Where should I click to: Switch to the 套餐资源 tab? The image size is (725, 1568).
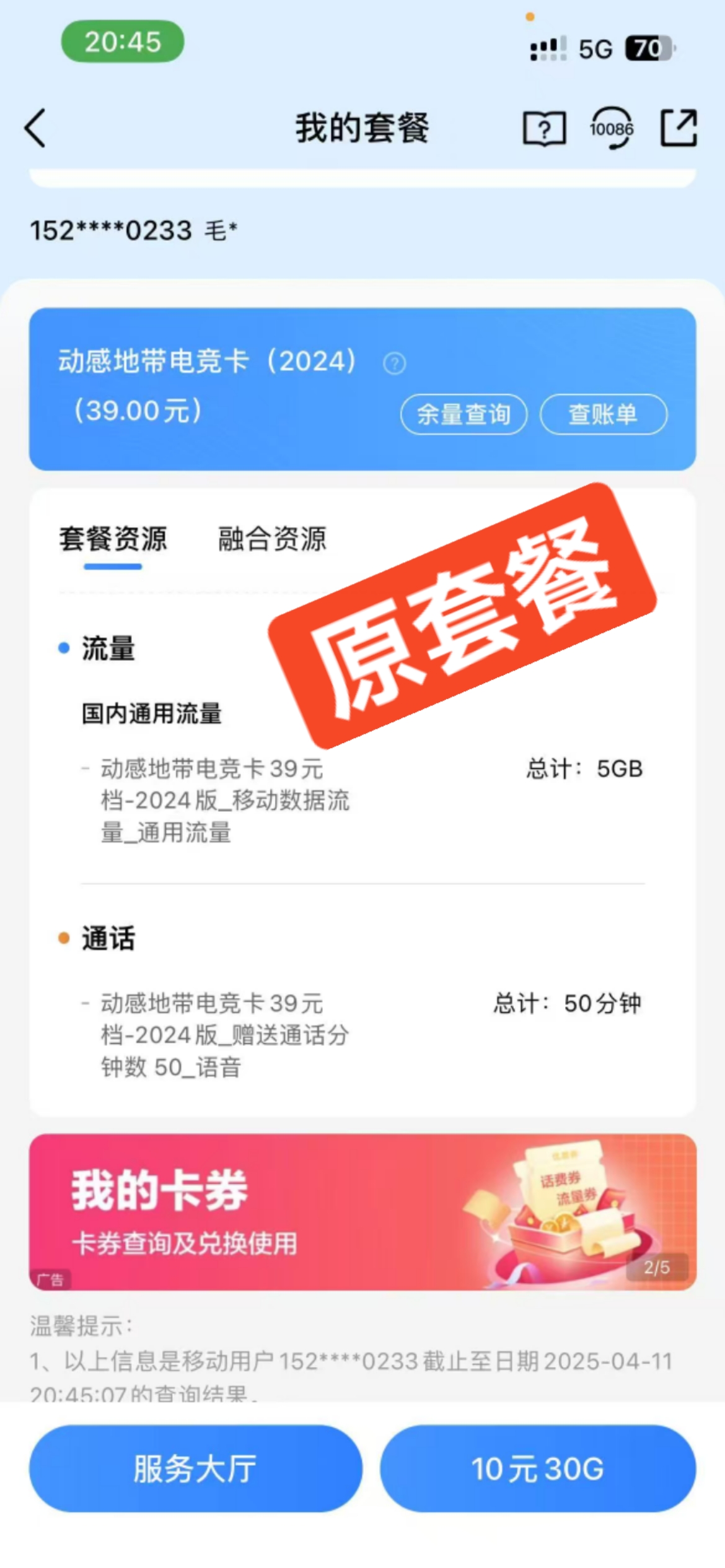[x=113, y=539]
